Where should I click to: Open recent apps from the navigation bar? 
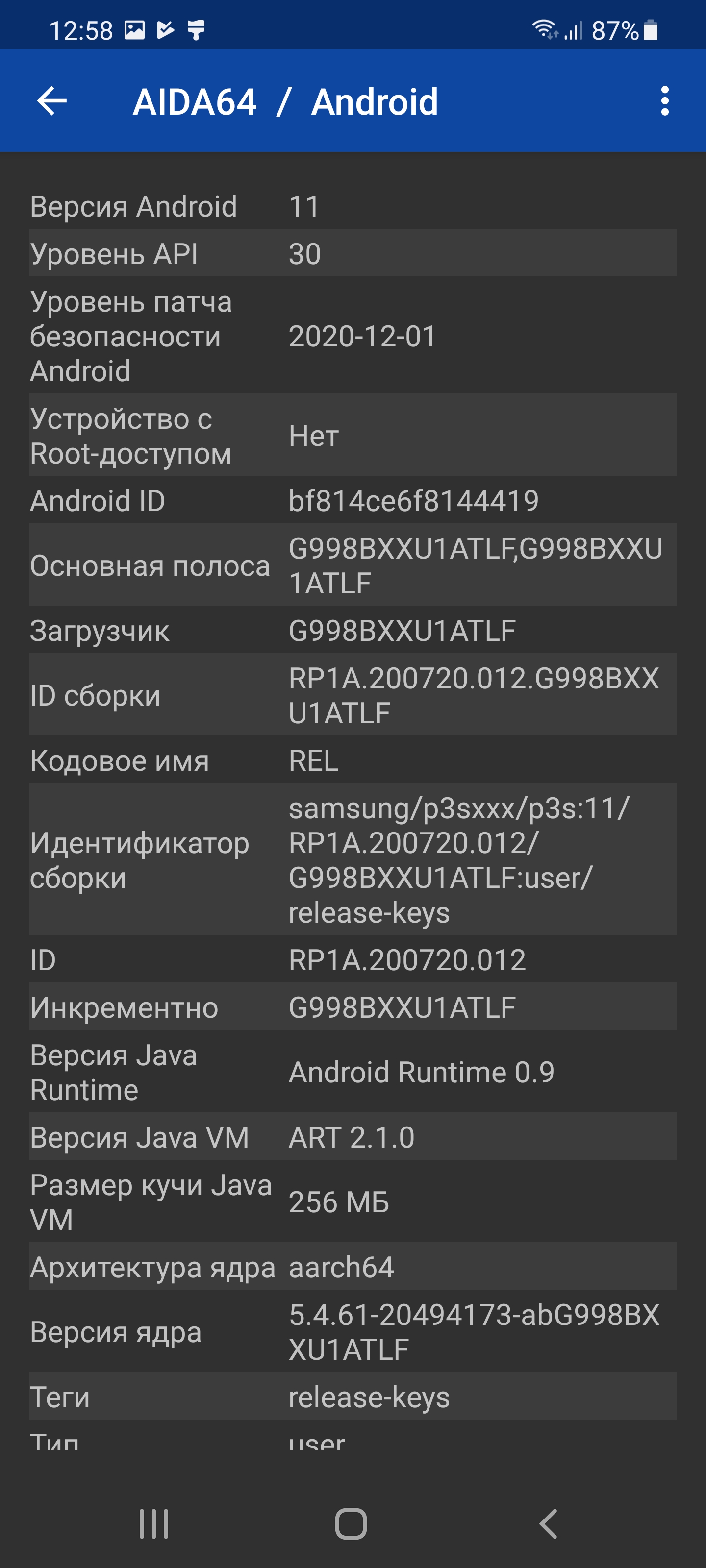point(153,1523)
